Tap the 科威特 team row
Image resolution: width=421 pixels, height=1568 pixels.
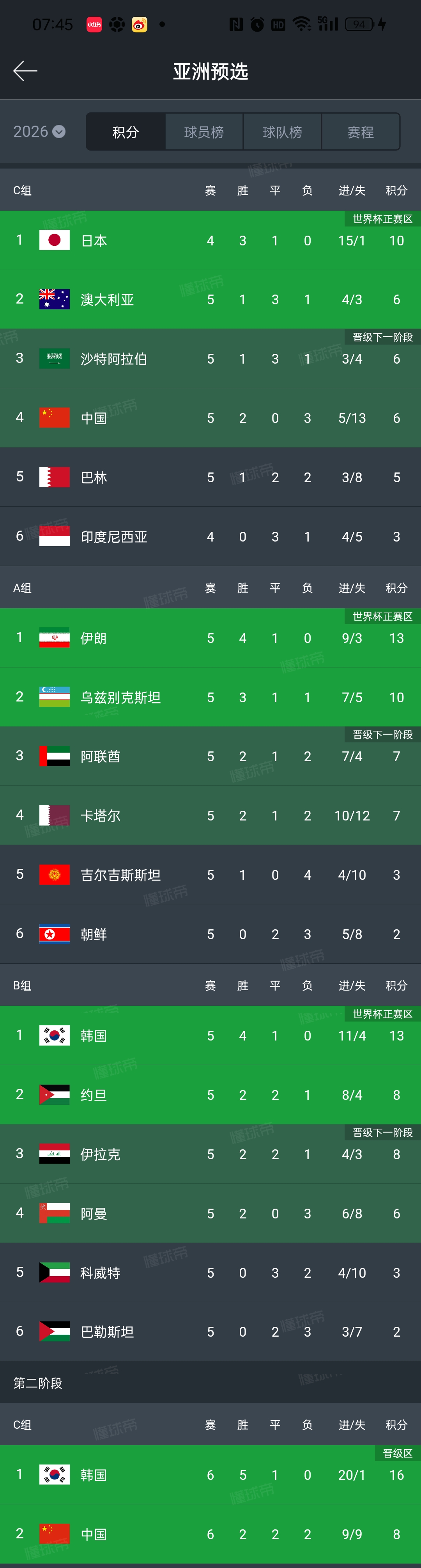[101, 1272]
